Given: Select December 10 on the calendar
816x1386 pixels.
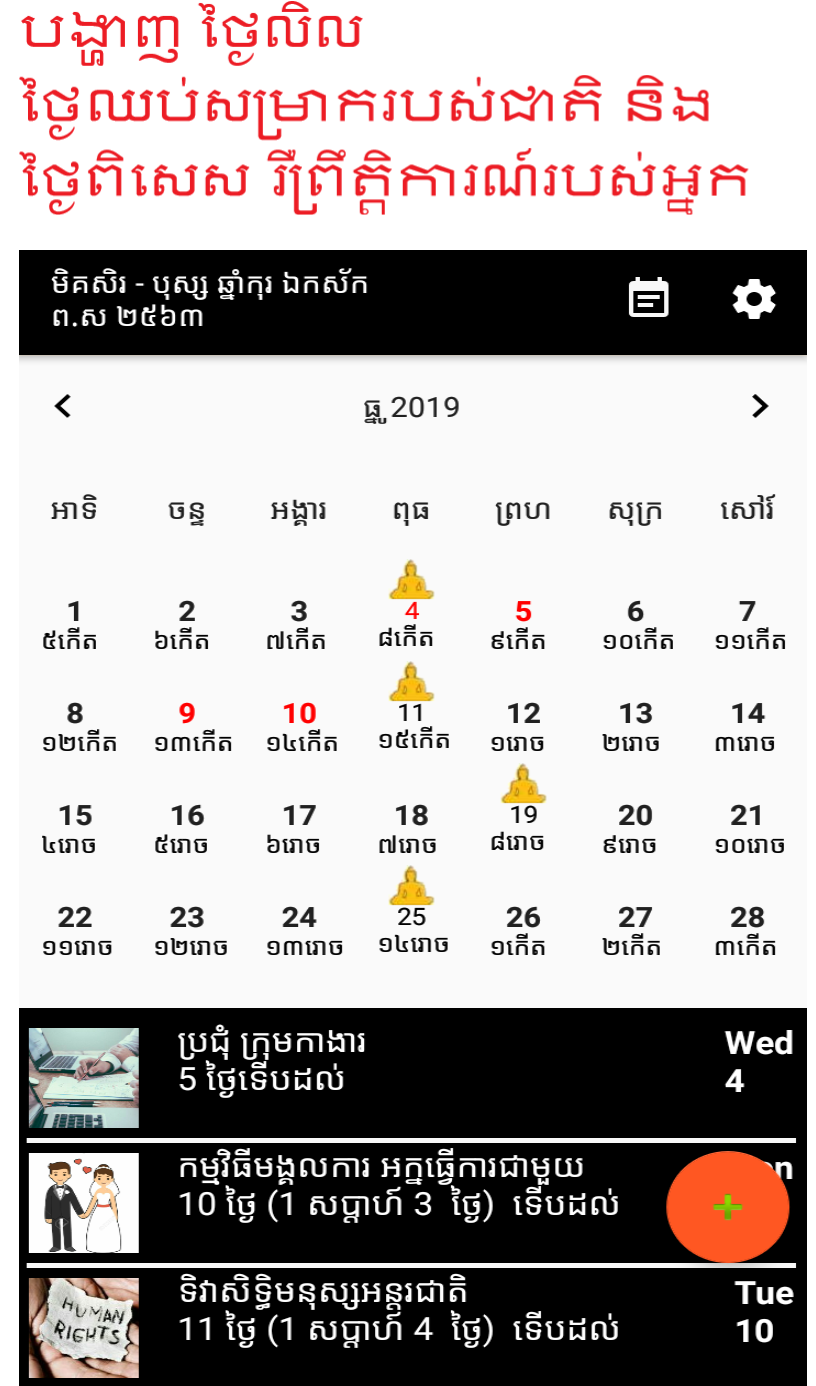Looking at the screenshot, I should [x=299, y=727].
